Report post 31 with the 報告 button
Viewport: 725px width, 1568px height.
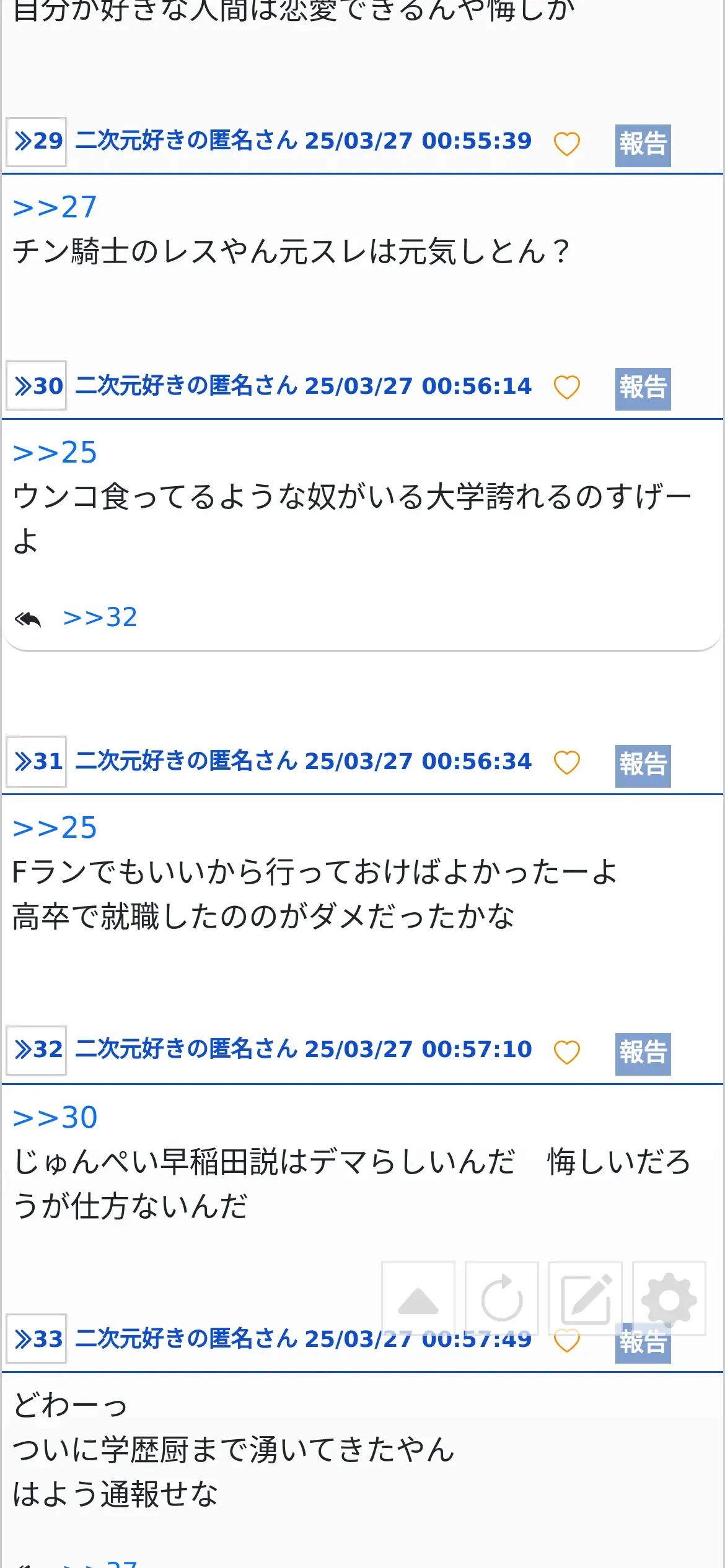pos(643,766)
